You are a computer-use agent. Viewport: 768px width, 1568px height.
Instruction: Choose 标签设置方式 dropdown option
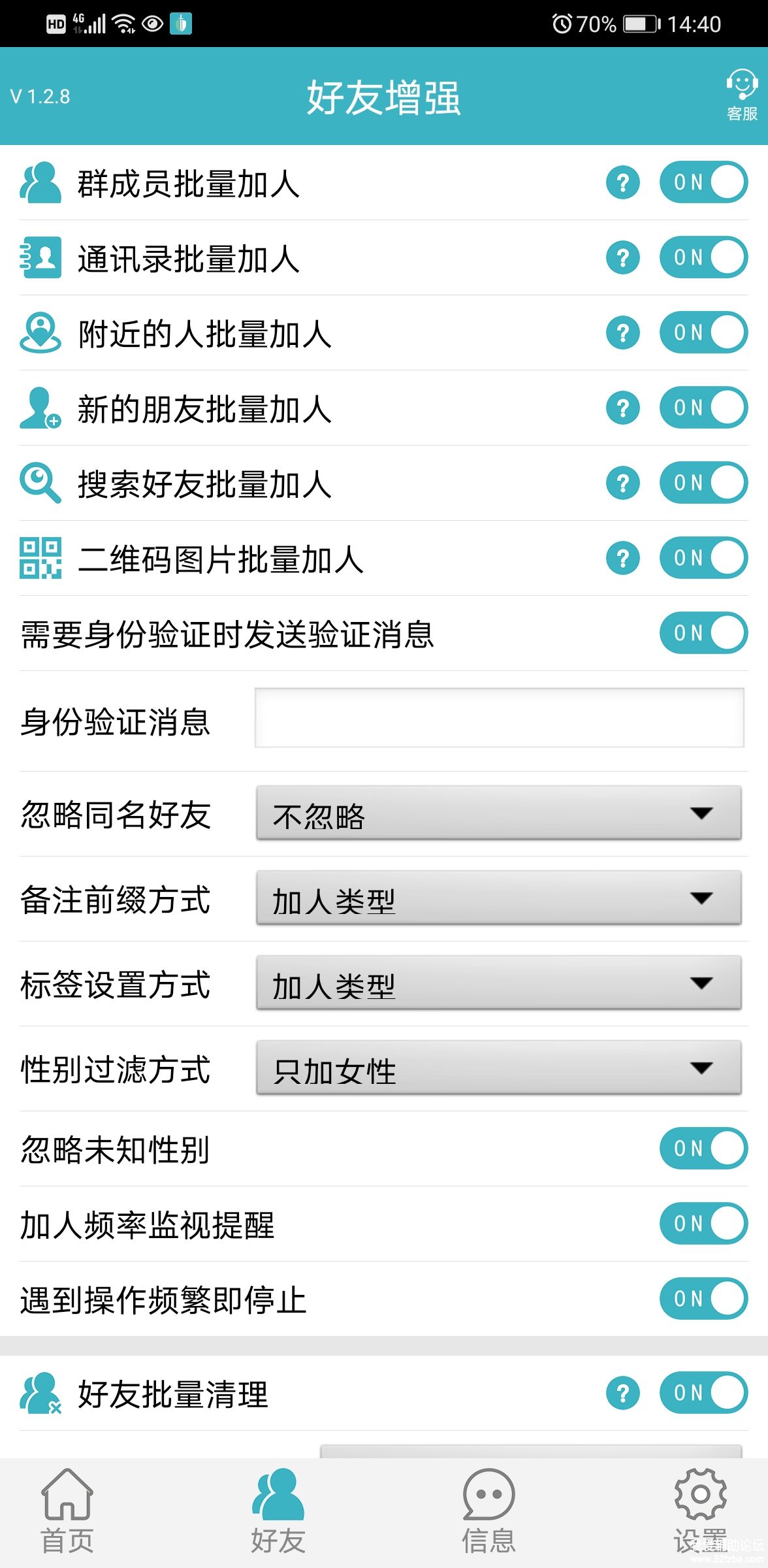click(x=499, y=983)
